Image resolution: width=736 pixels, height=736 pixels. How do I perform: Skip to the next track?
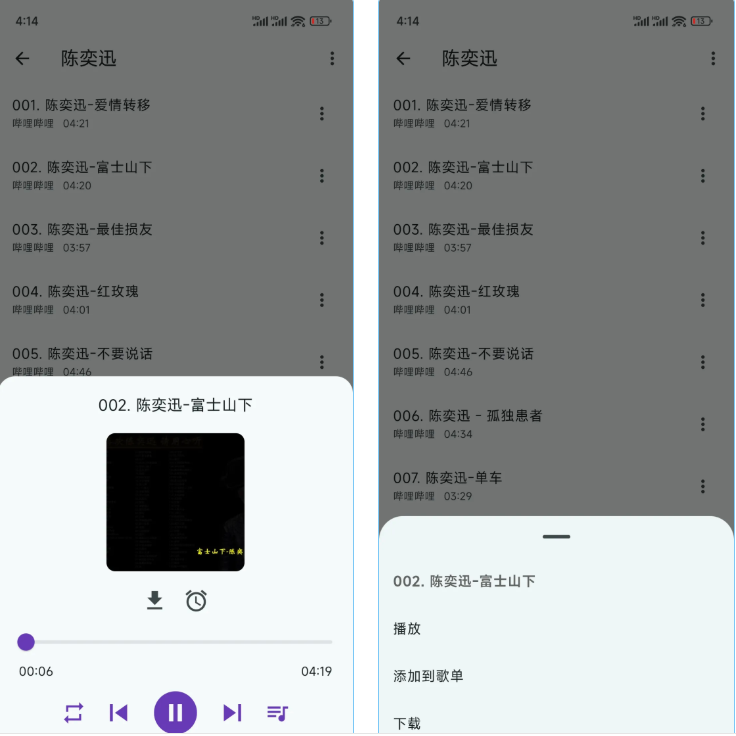(232, 712)
